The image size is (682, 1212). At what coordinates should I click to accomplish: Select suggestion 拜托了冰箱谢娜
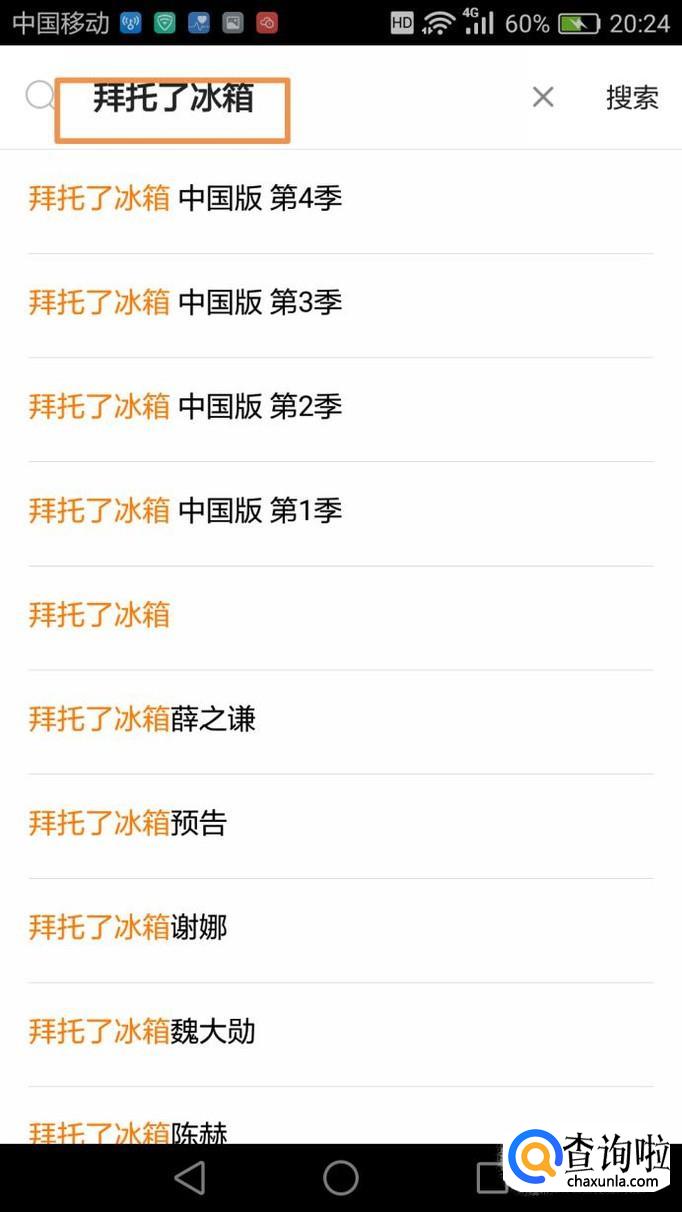[x=129, y=926]
